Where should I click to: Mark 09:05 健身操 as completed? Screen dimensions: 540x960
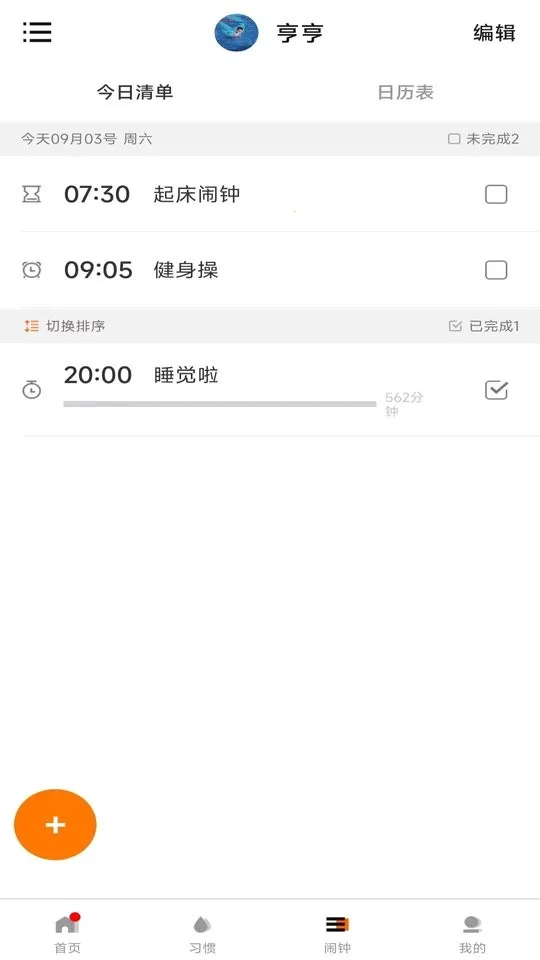tap(496, 270)
